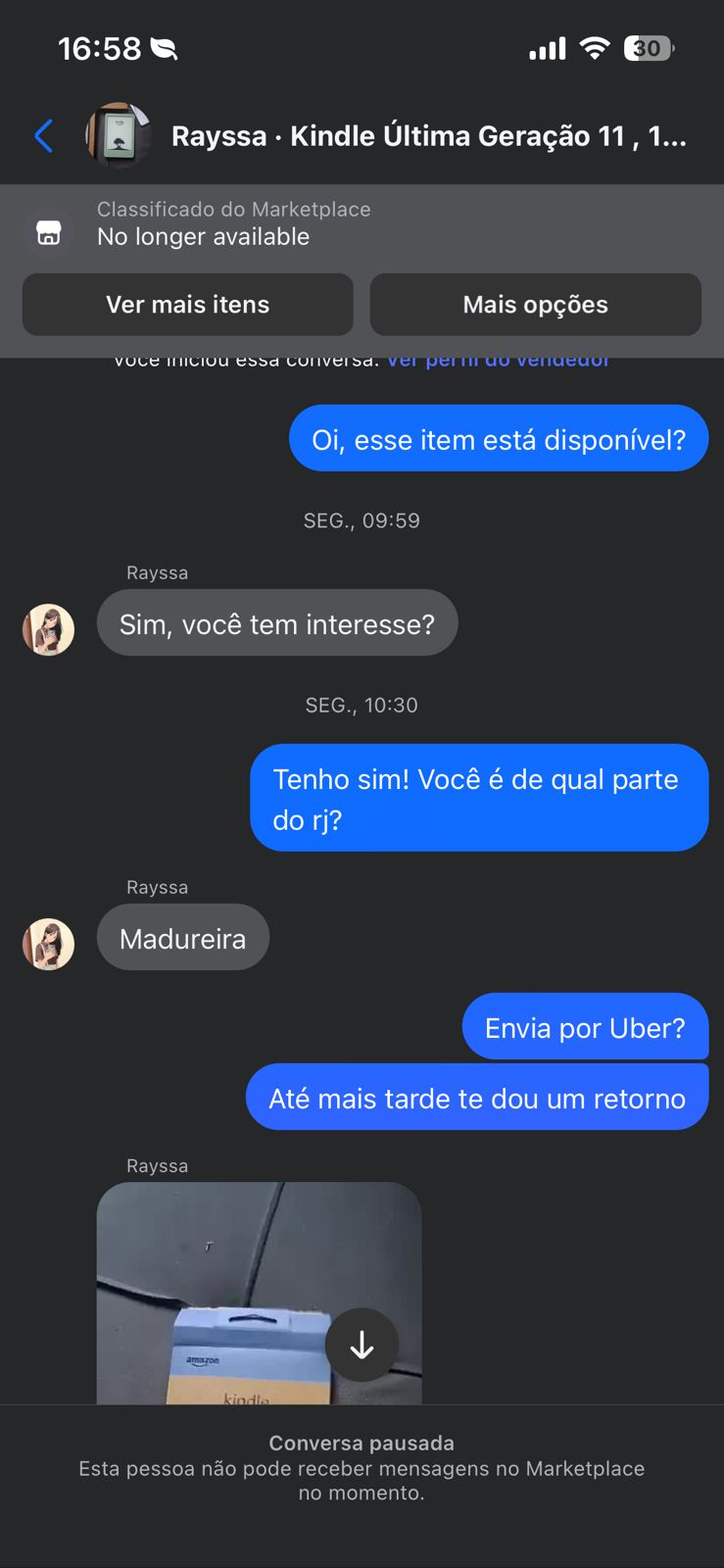The width and height of the screenshot is (724, 1568).
Task: Tap the Ver mais itens button
Action: (187, 305)
